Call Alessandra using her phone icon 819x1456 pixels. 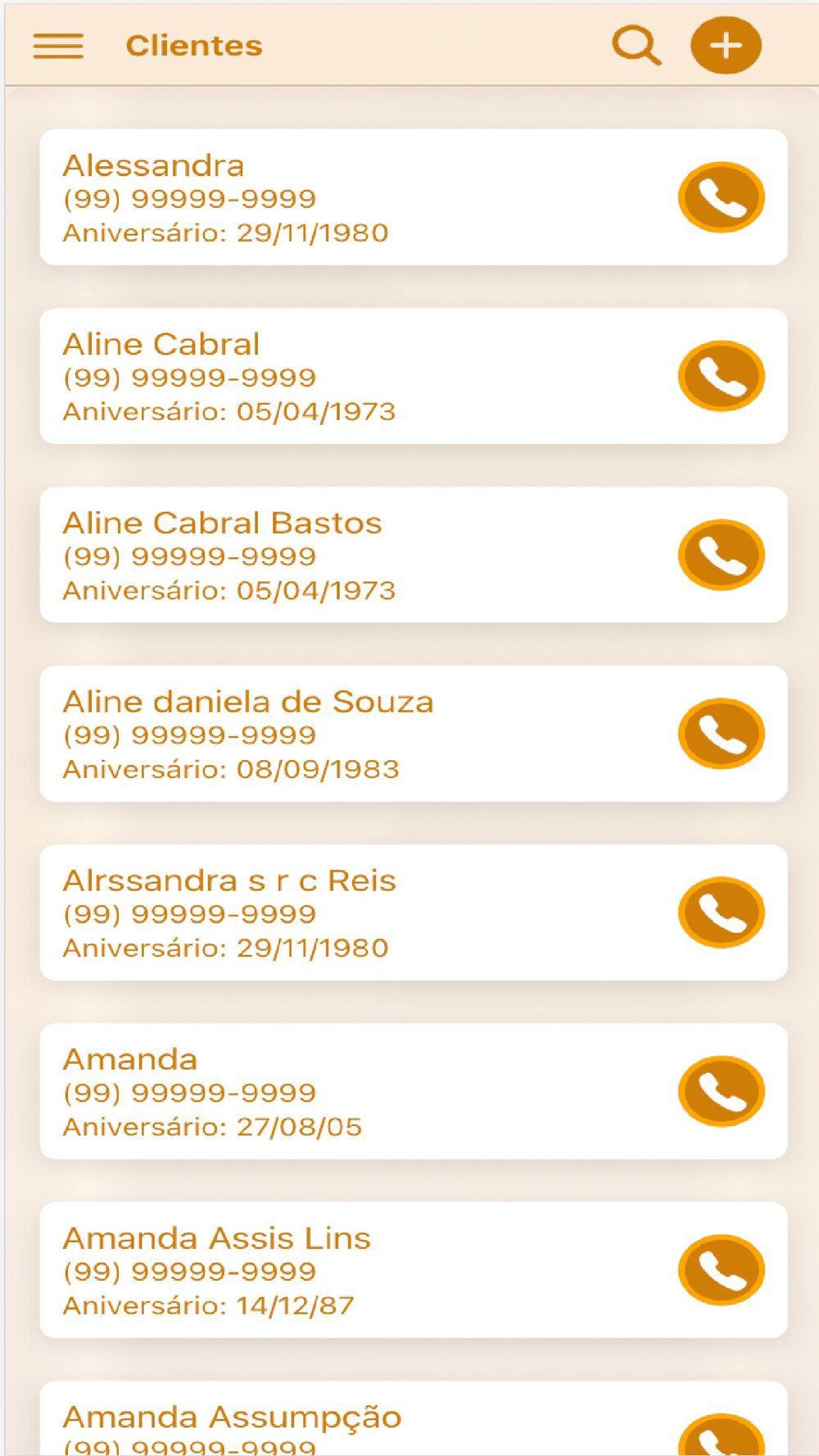[x=721, y=197]
